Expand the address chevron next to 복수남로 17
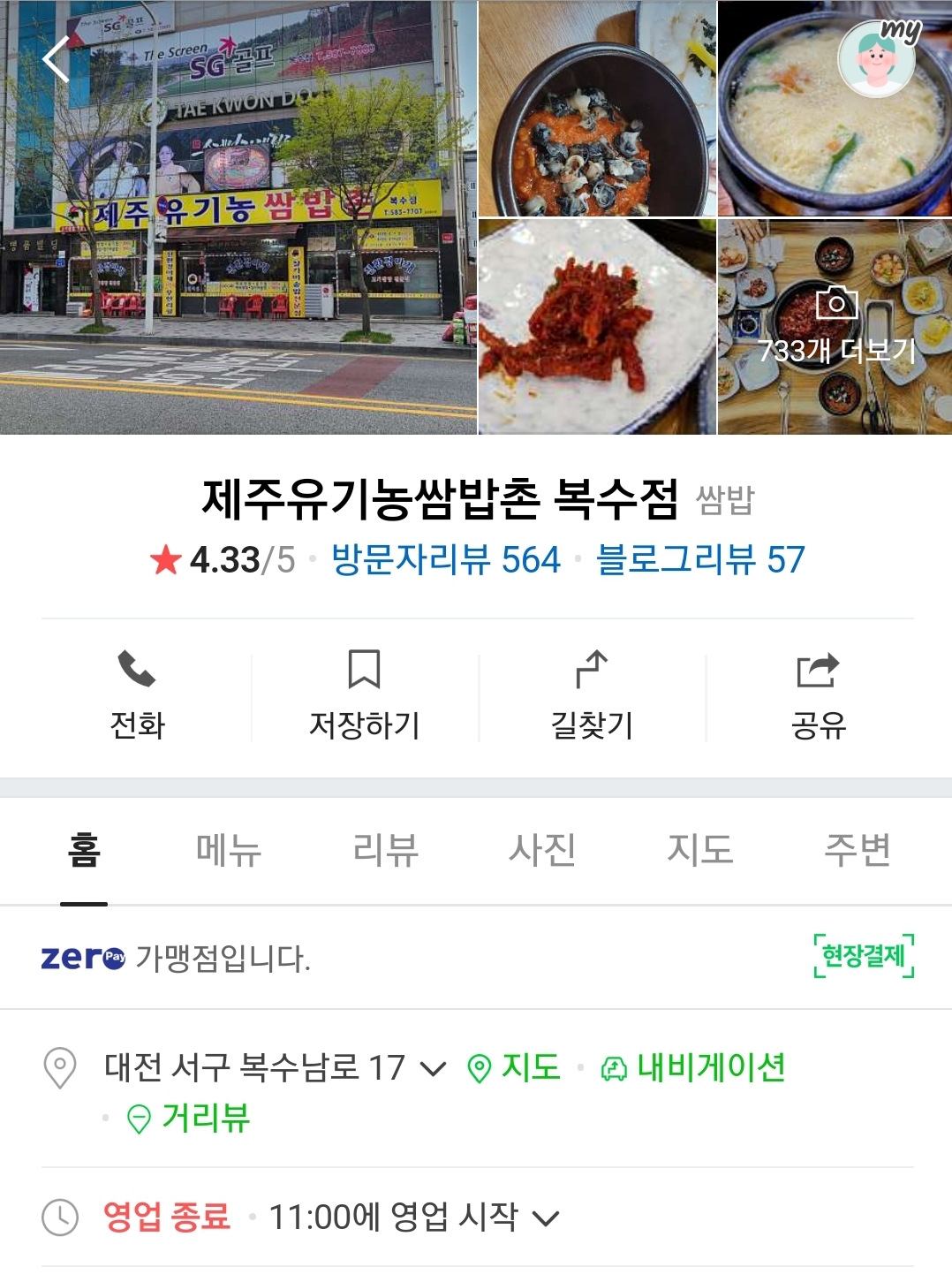The image size is (952, 1282). tap(432, 1067)
